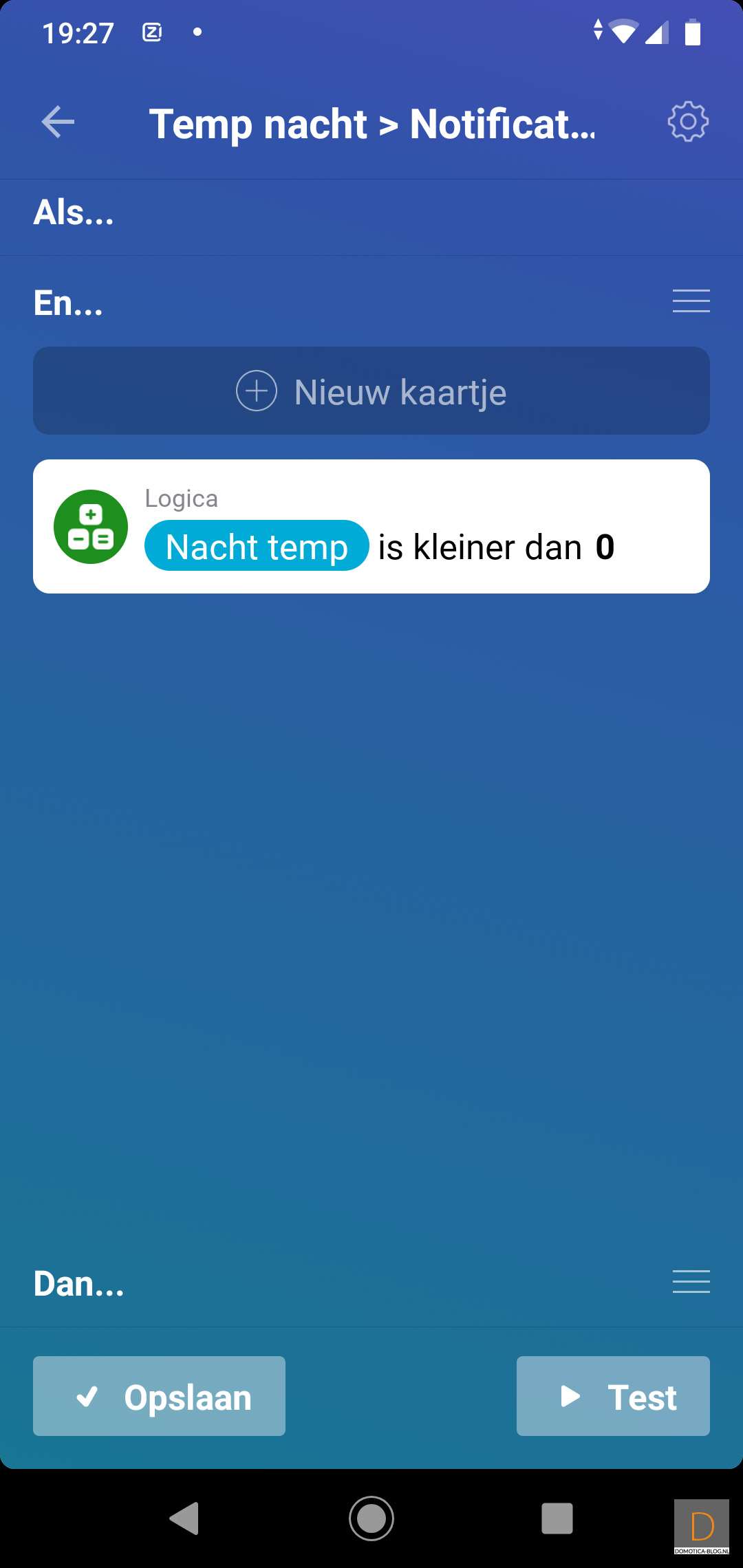Screen dimensions: 743x1568
Task: Open the Dan... section menu icon
Action: [691, 1282]
